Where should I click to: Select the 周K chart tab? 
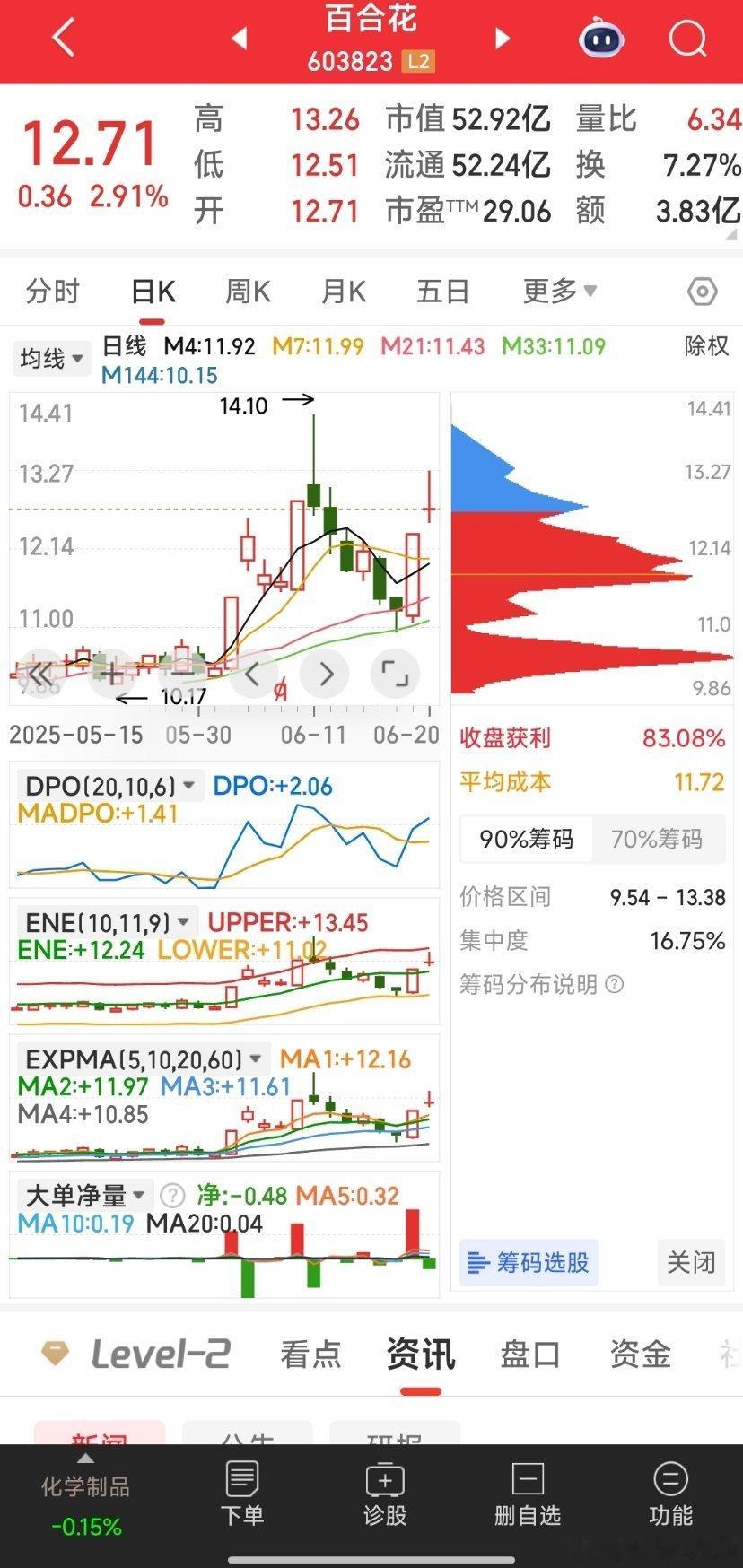pyautogui.click(x=248, y=292)
